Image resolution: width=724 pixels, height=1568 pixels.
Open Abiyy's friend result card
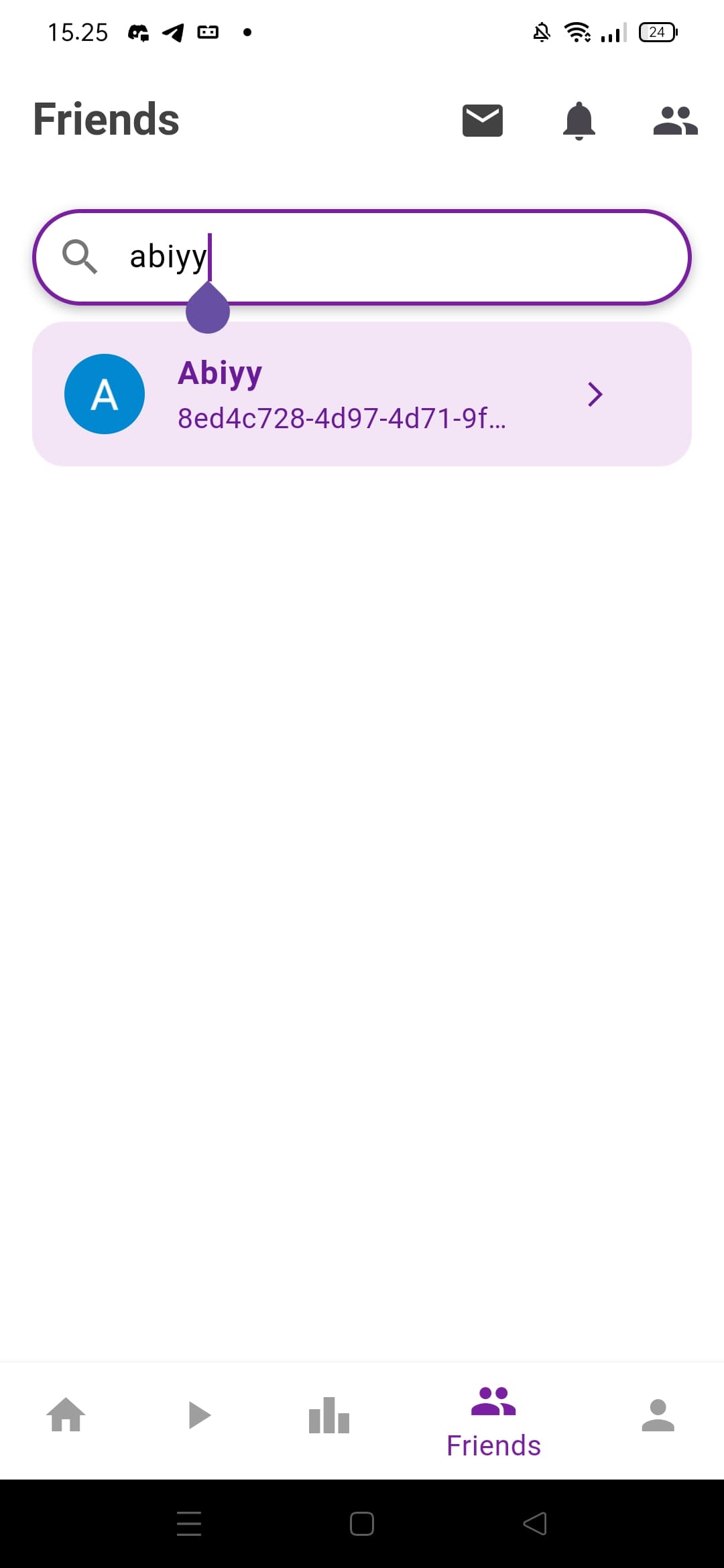click(x=362, y=394)
